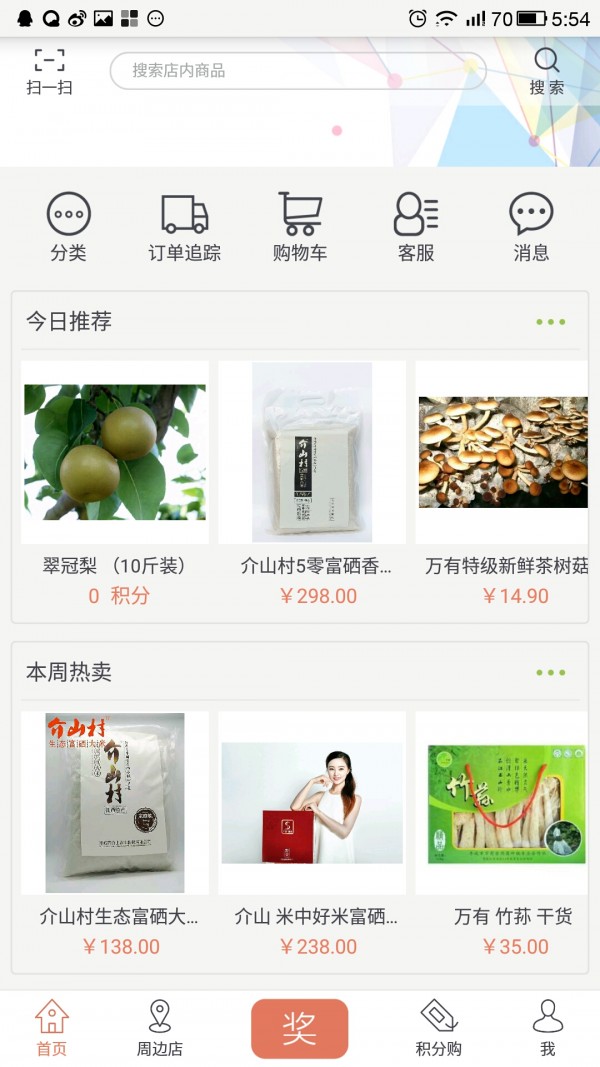Open 分类 categories
Viewport: 600px width, 1067px height.
tap(69, 227)
